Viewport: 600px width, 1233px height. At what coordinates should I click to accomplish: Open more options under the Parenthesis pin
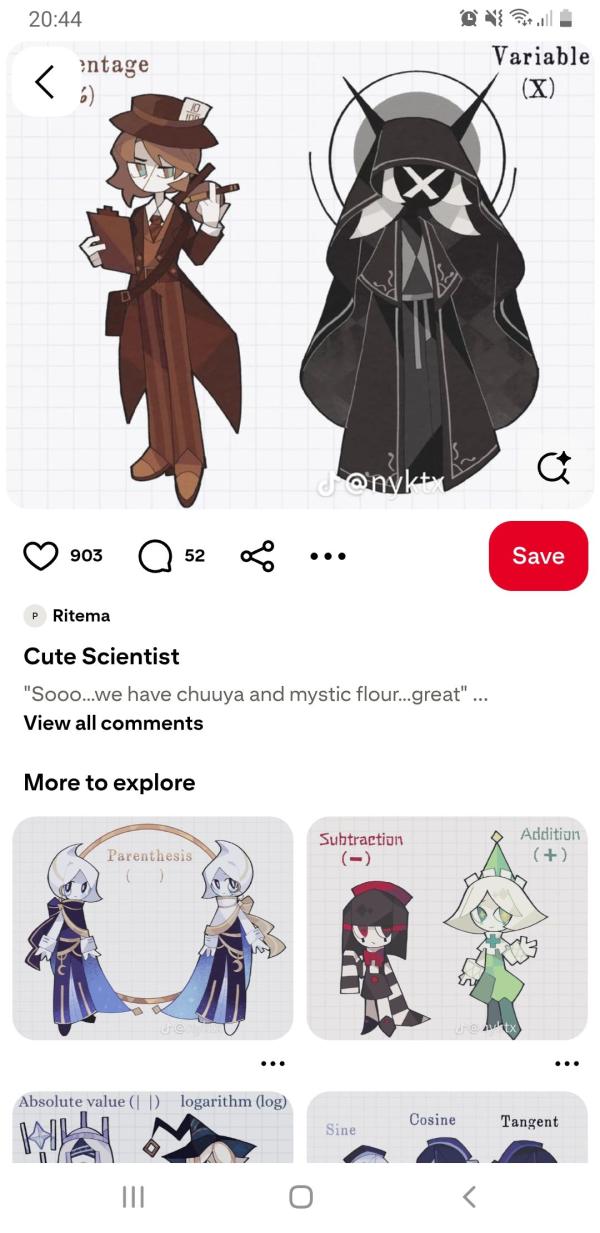(x=271, y=1063)
